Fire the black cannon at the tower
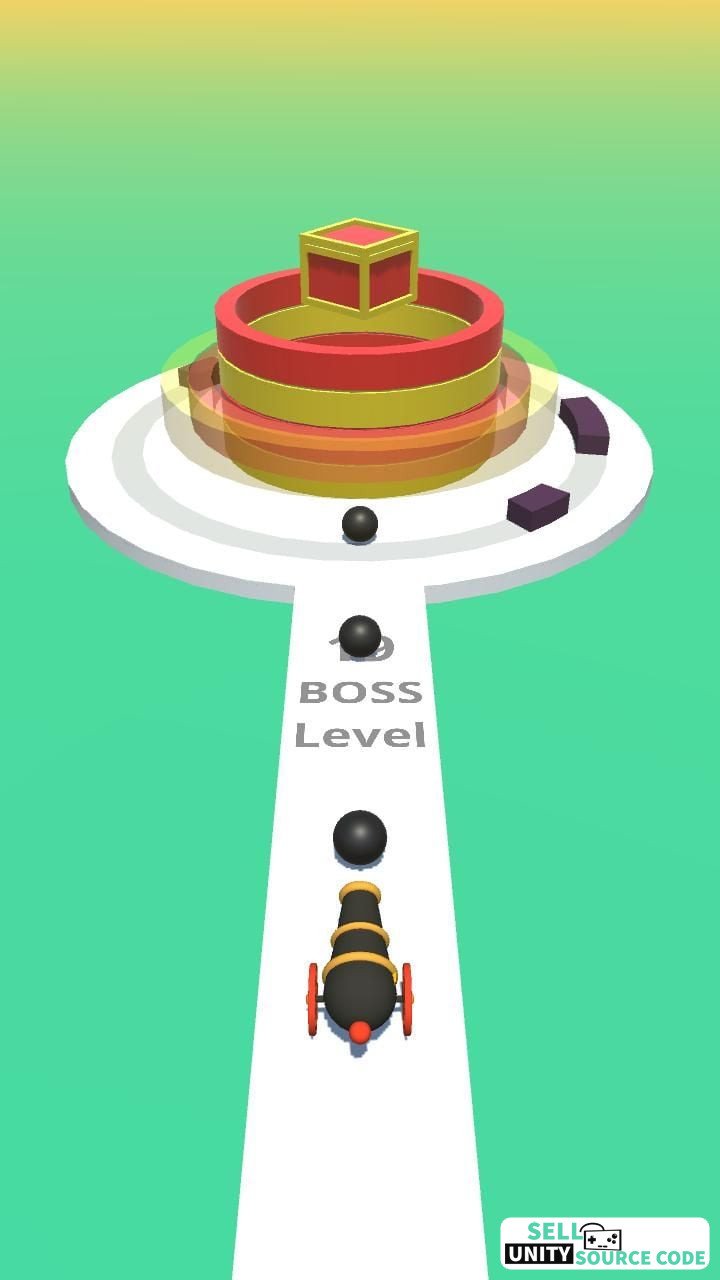 coord(359,962)
